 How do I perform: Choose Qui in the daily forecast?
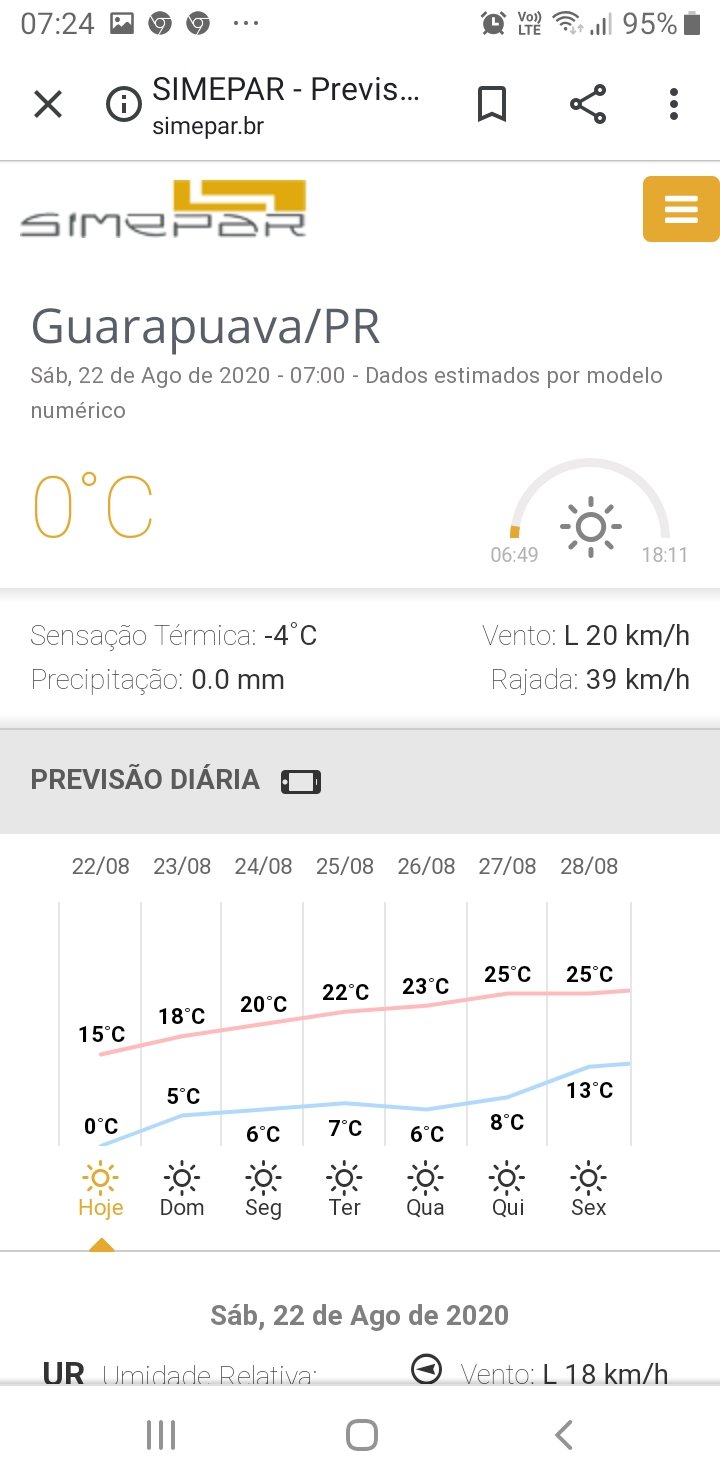click(x=507, y=1190)
